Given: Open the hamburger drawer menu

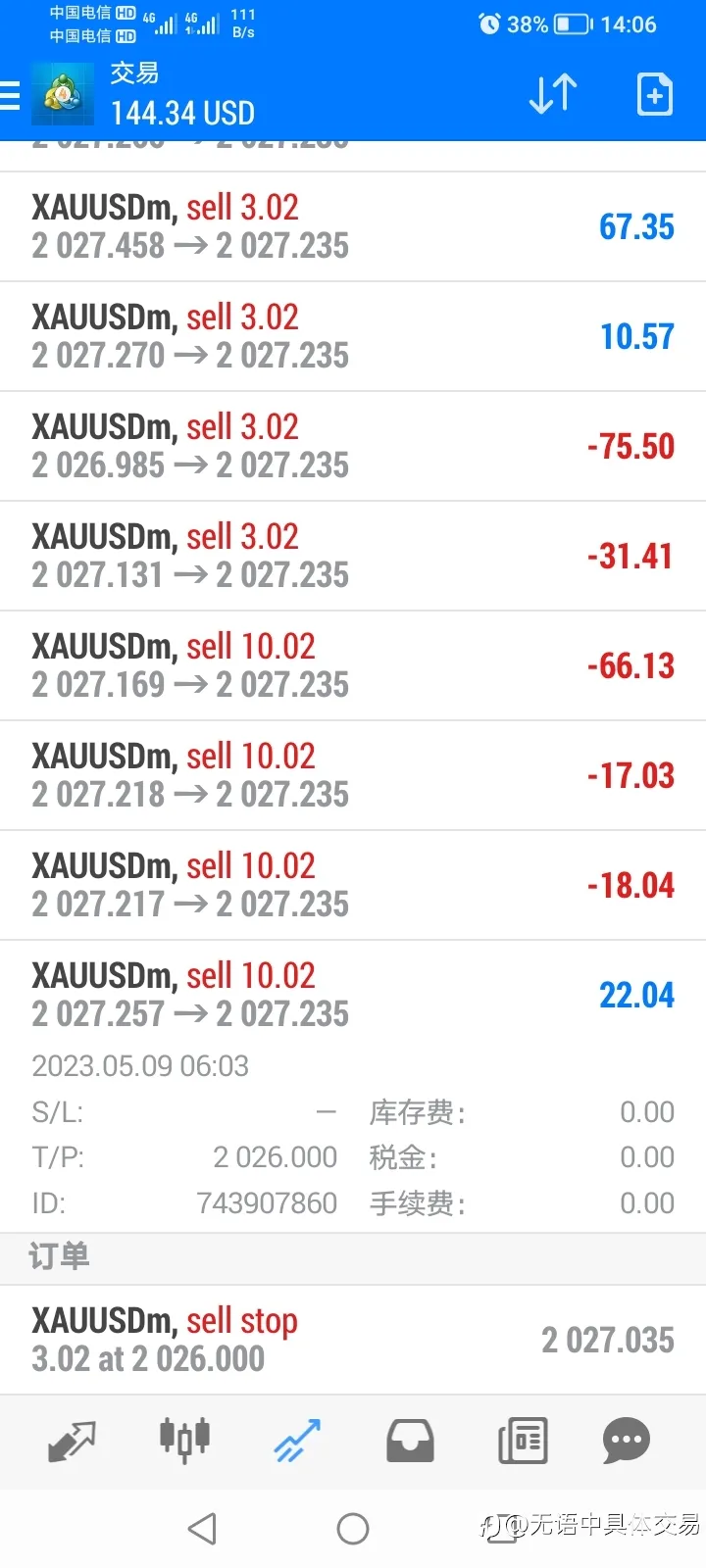Looking at the screenshot, I should [x=10, y=95].
